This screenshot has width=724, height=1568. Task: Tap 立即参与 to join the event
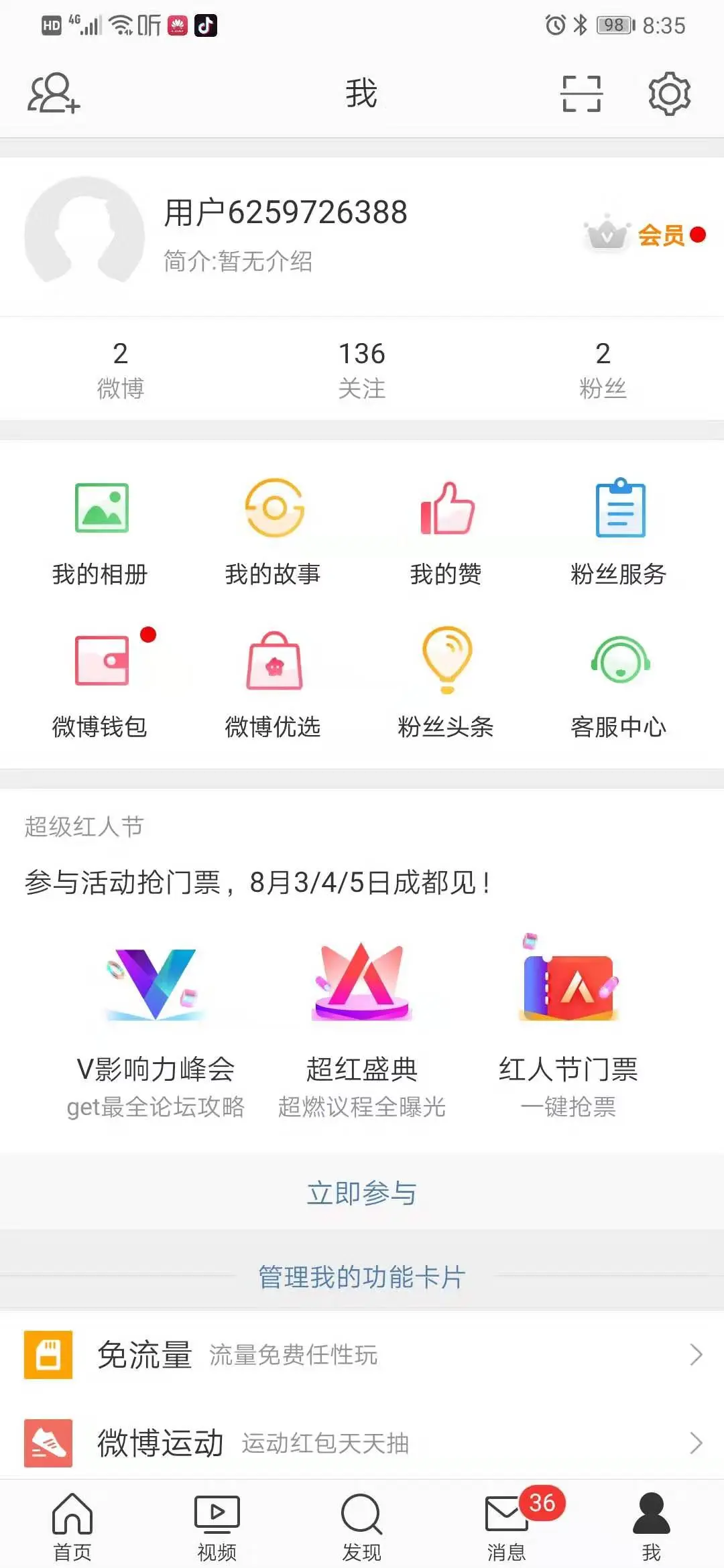pyautogui.click(x=362, y=1193)
